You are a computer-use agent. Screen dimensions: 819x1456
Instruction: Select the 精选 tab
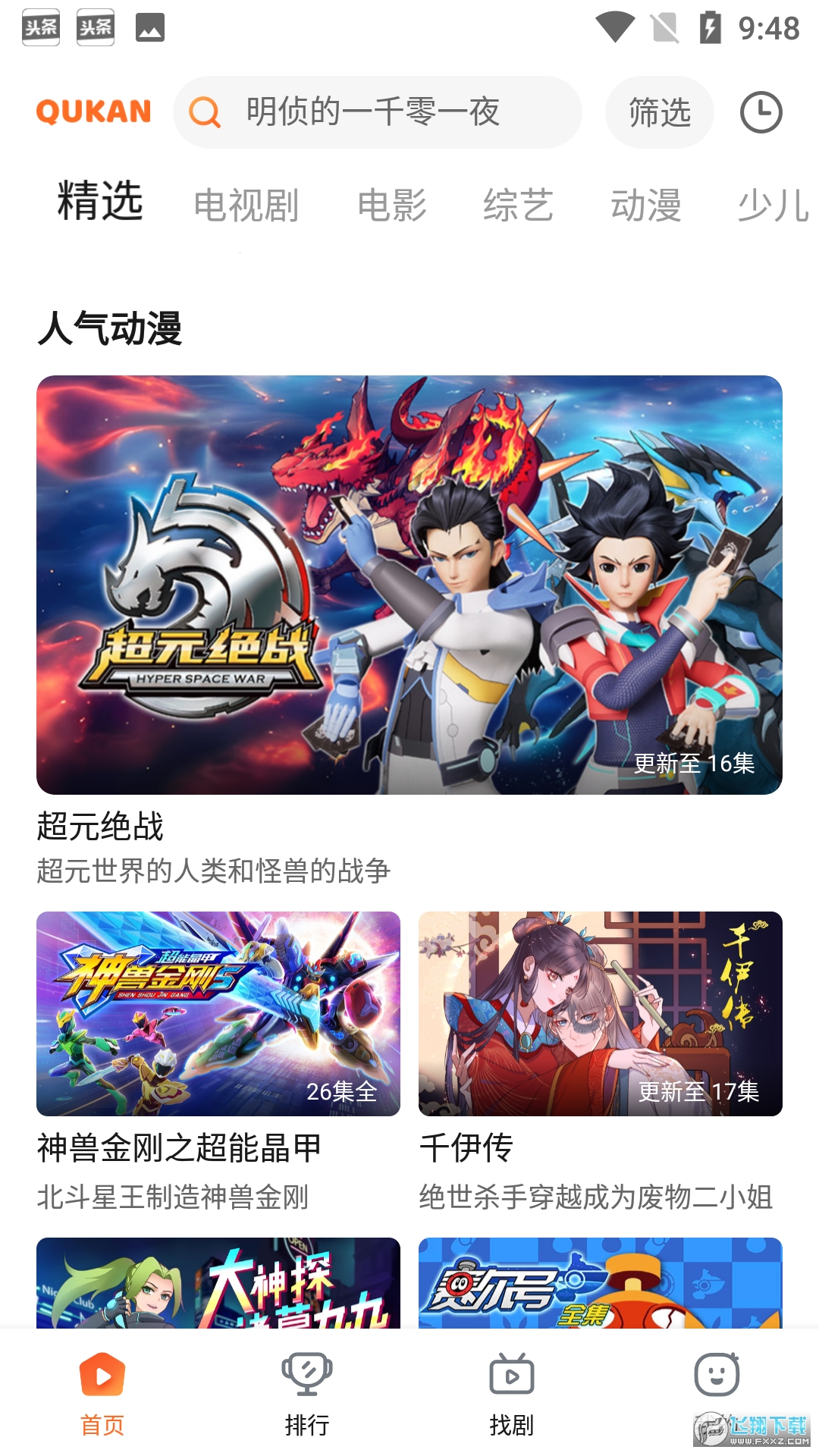(100, 202)
